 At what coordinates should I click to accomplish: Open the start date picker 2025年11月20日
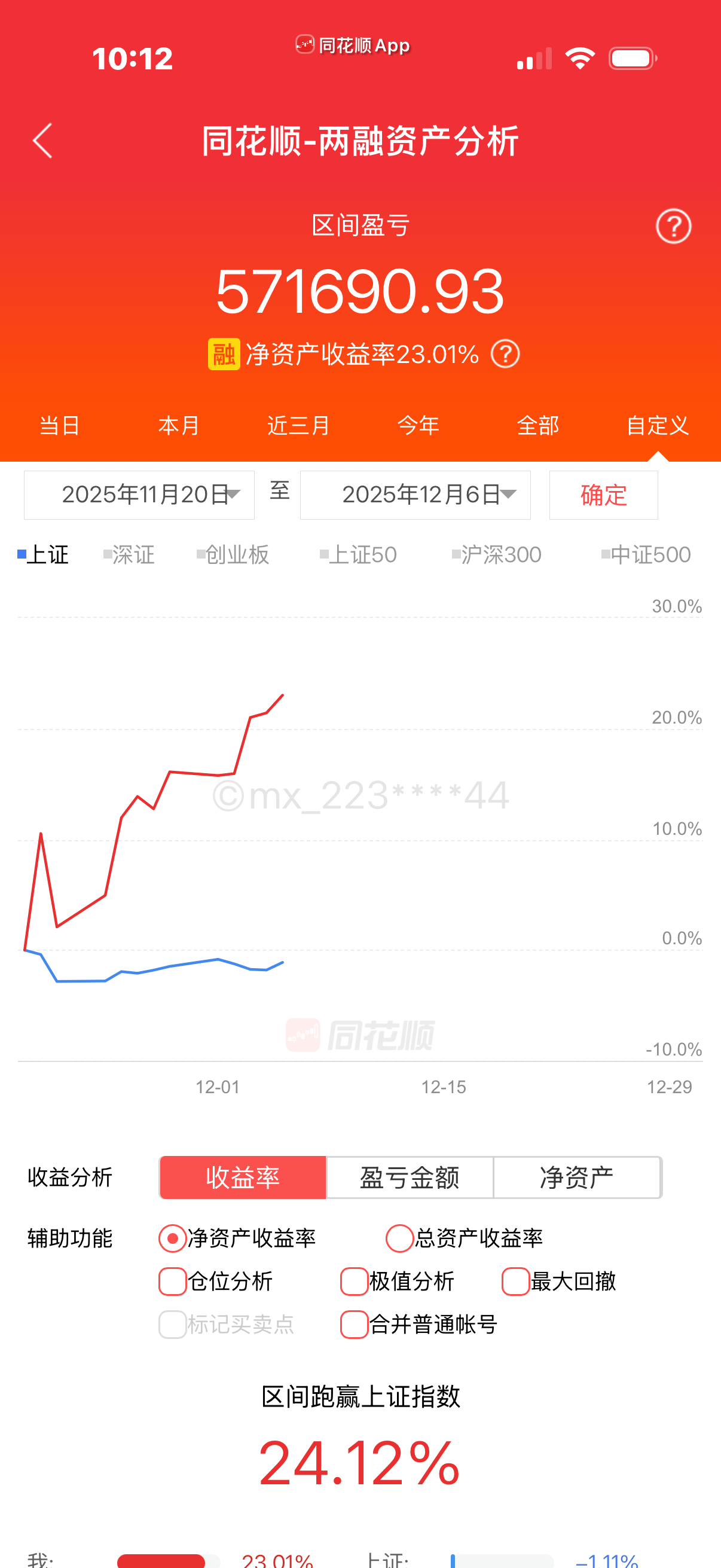point(139,495)
